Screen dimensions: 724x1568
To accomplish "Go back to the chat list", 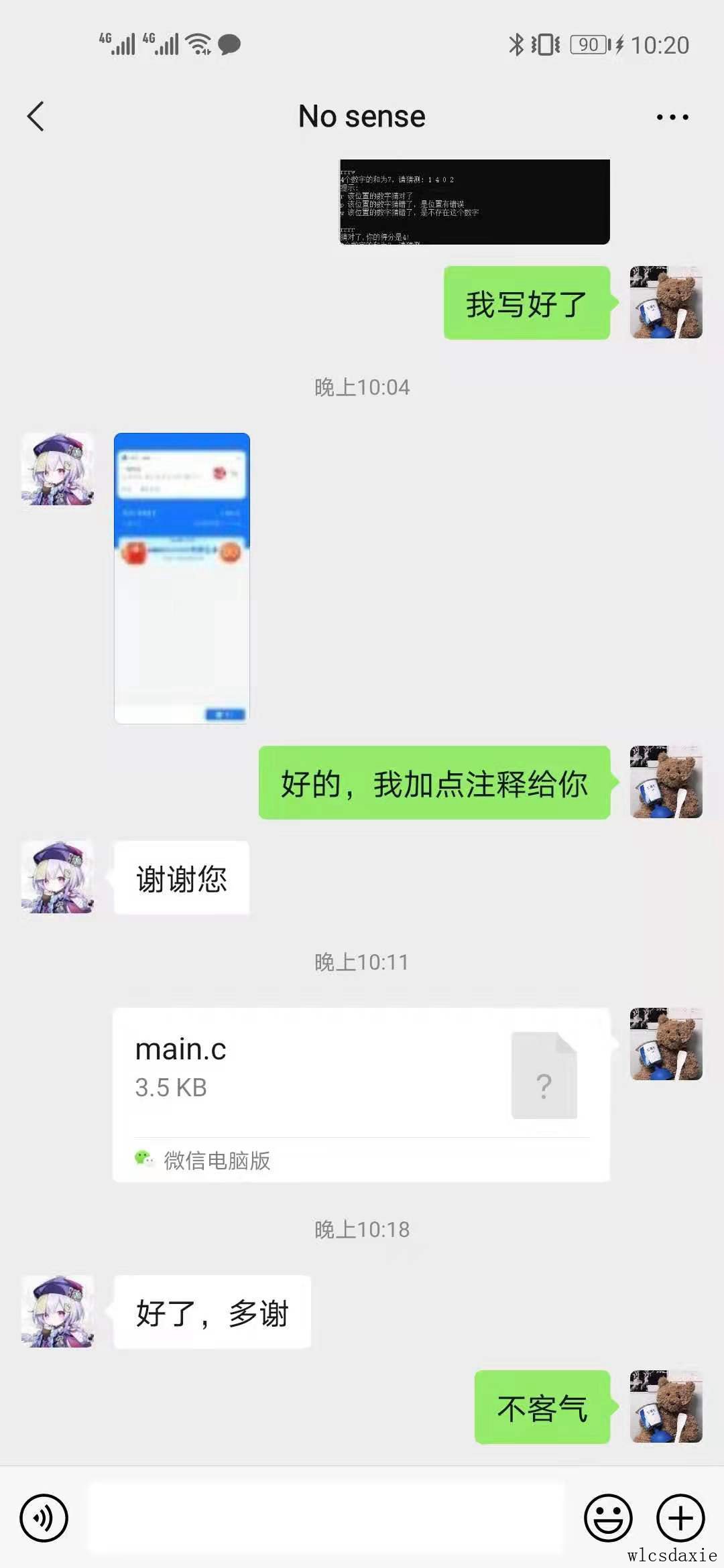I will 36,117.
